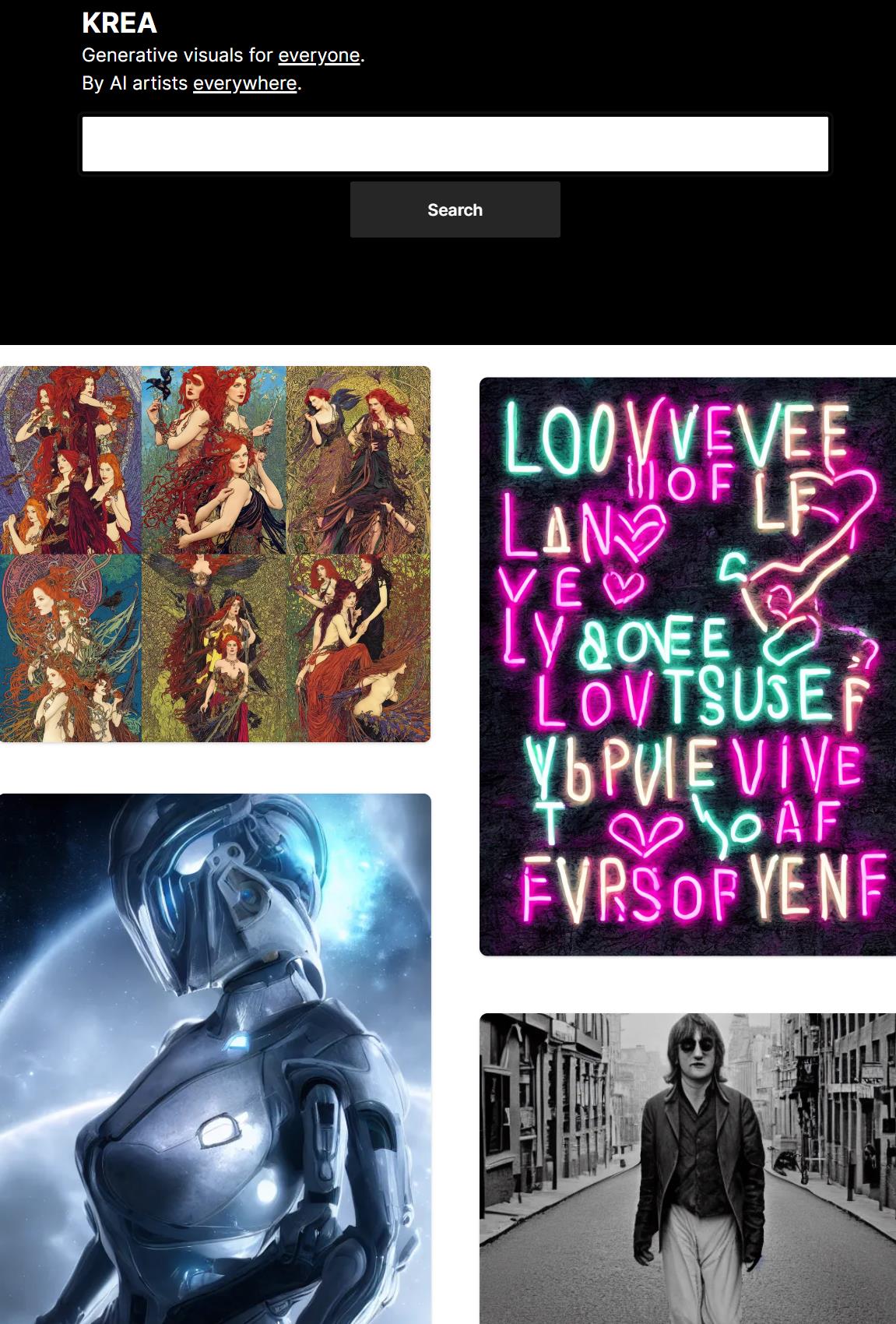Open the underlined "everyone" link
Viewport: 896px width, 1324px height.
point(318,55)
